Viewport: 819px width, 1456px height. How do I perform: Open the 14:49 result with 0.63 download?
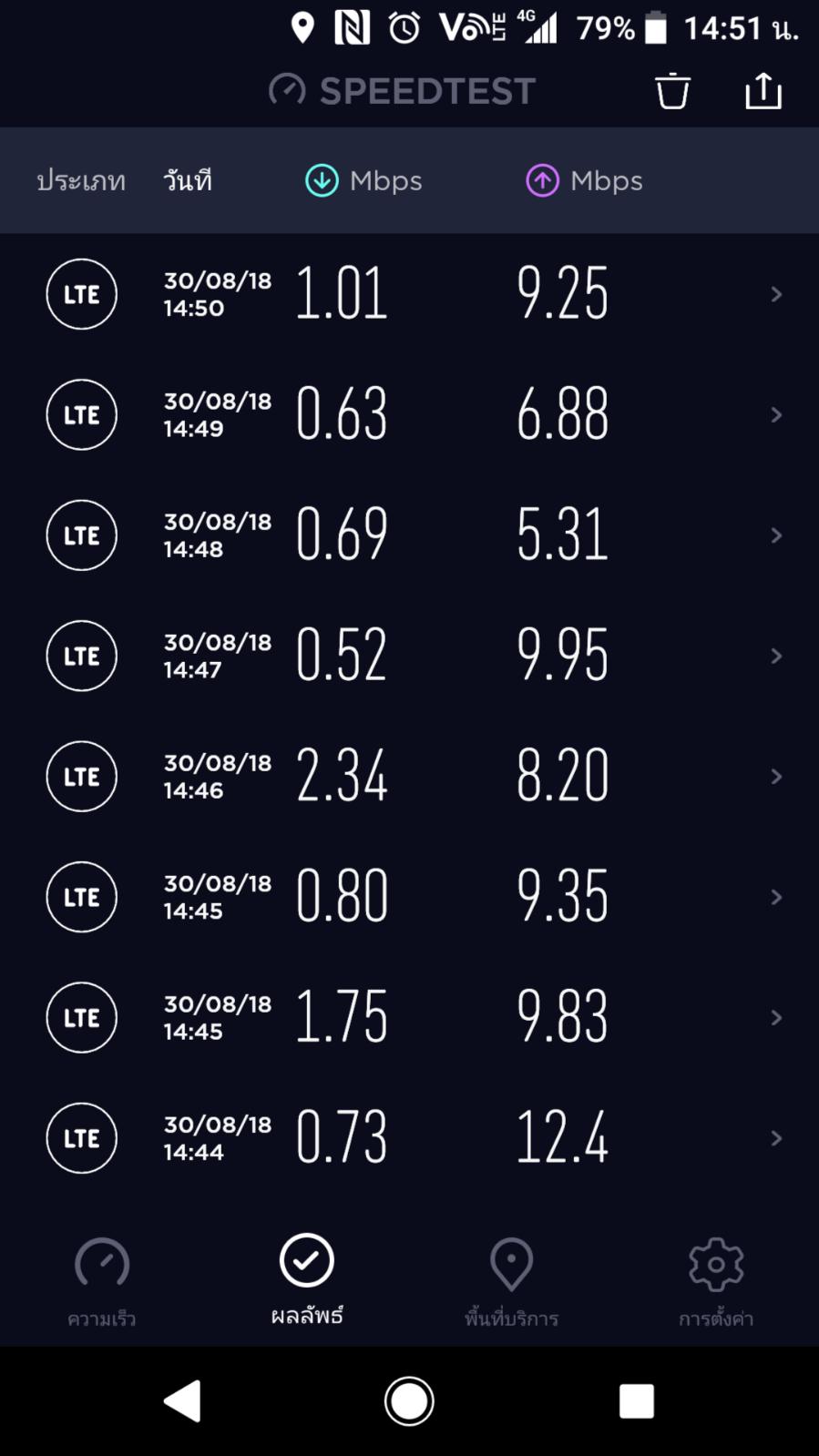pos(409,414)
